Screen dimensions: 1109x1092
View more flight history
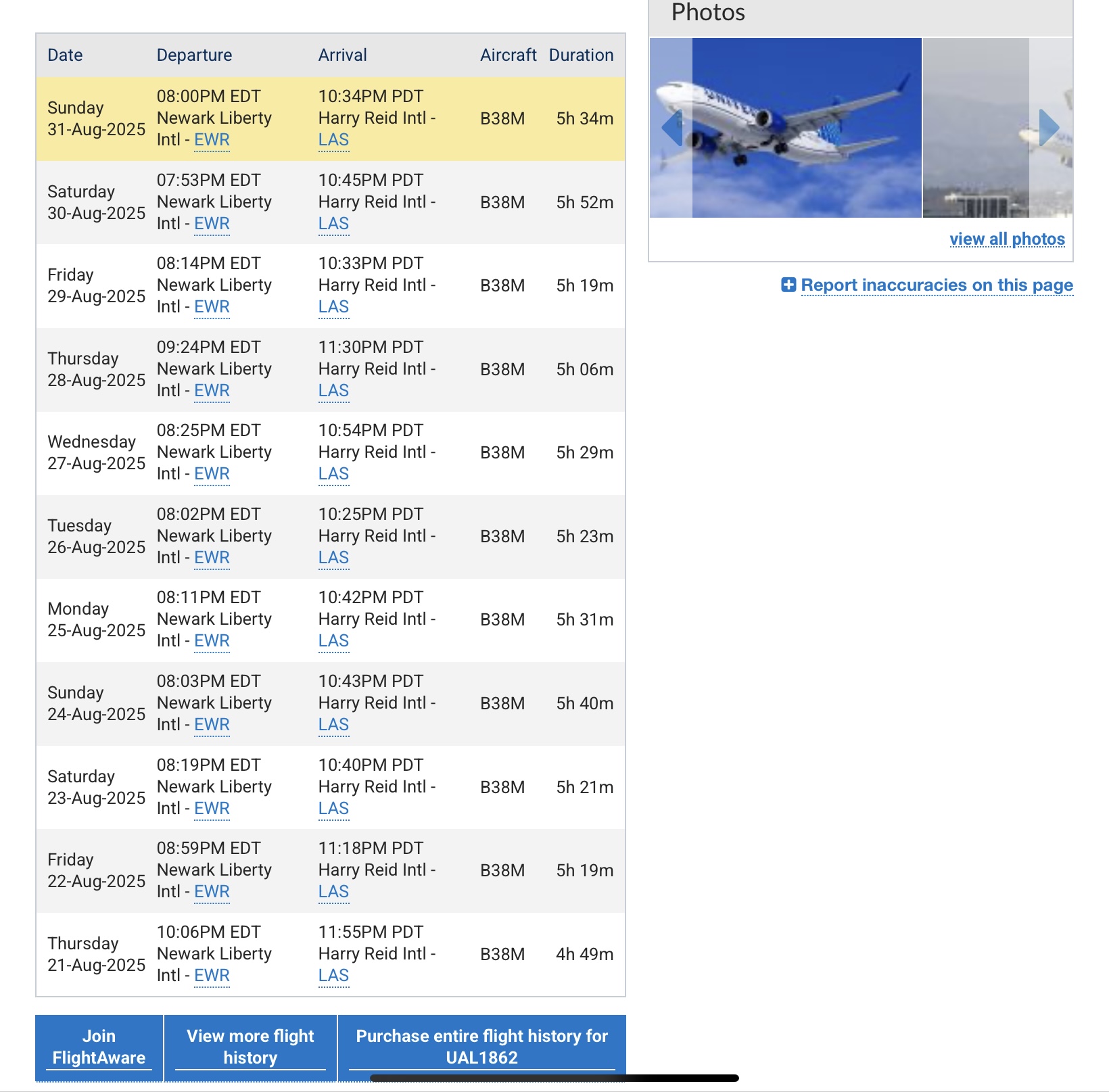coord(250,1047)
